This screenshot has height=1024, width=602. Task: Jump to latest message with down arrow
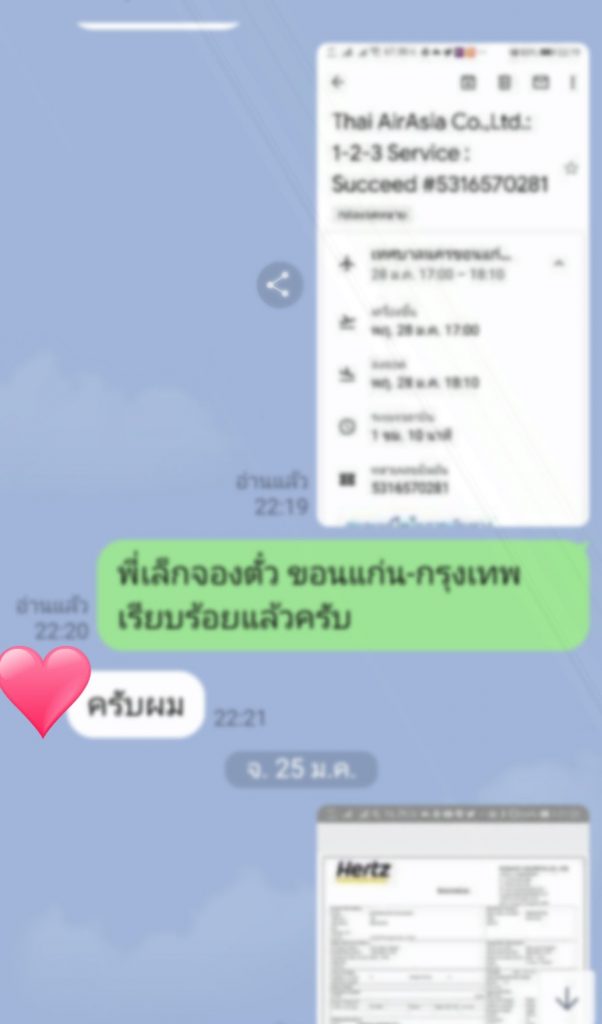[567, 997]
